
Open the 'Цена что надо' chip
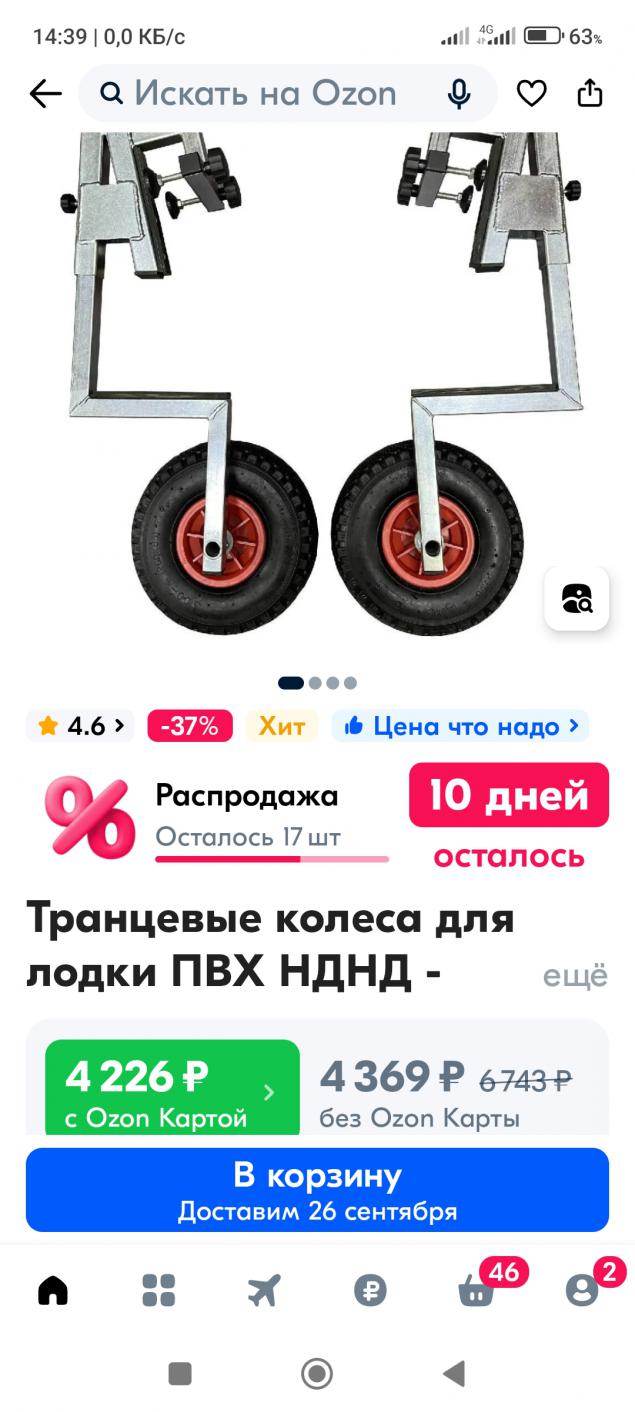pos(461,726)
